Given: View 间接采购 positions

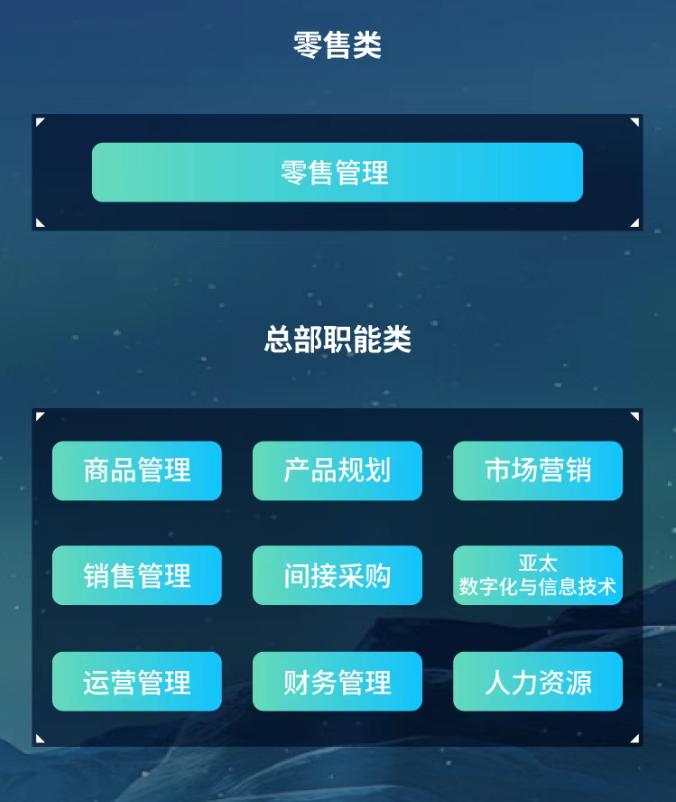Looking at the screenshot, I should pos(337,576).
